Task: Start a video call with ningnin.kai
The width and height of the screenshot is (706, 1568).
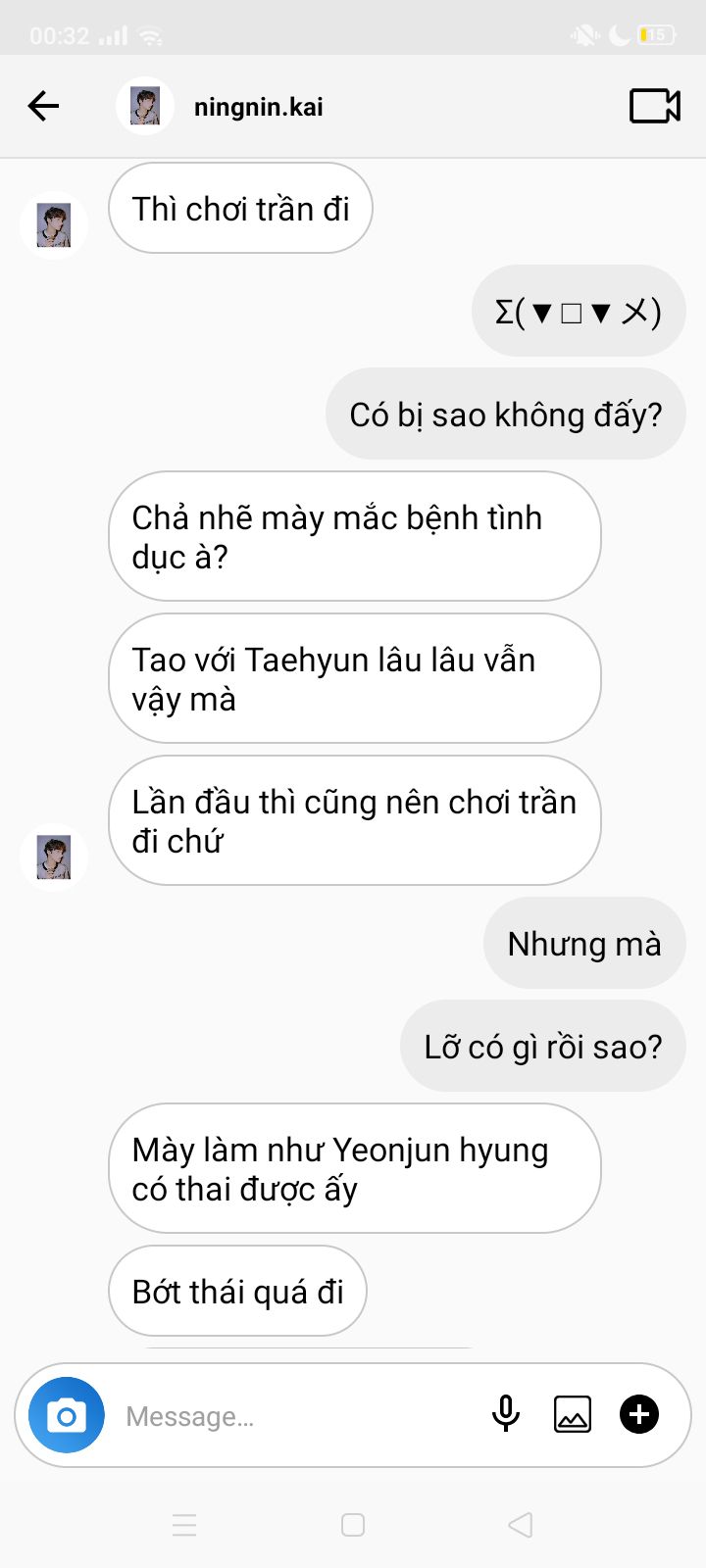Action: coord(654,106)
